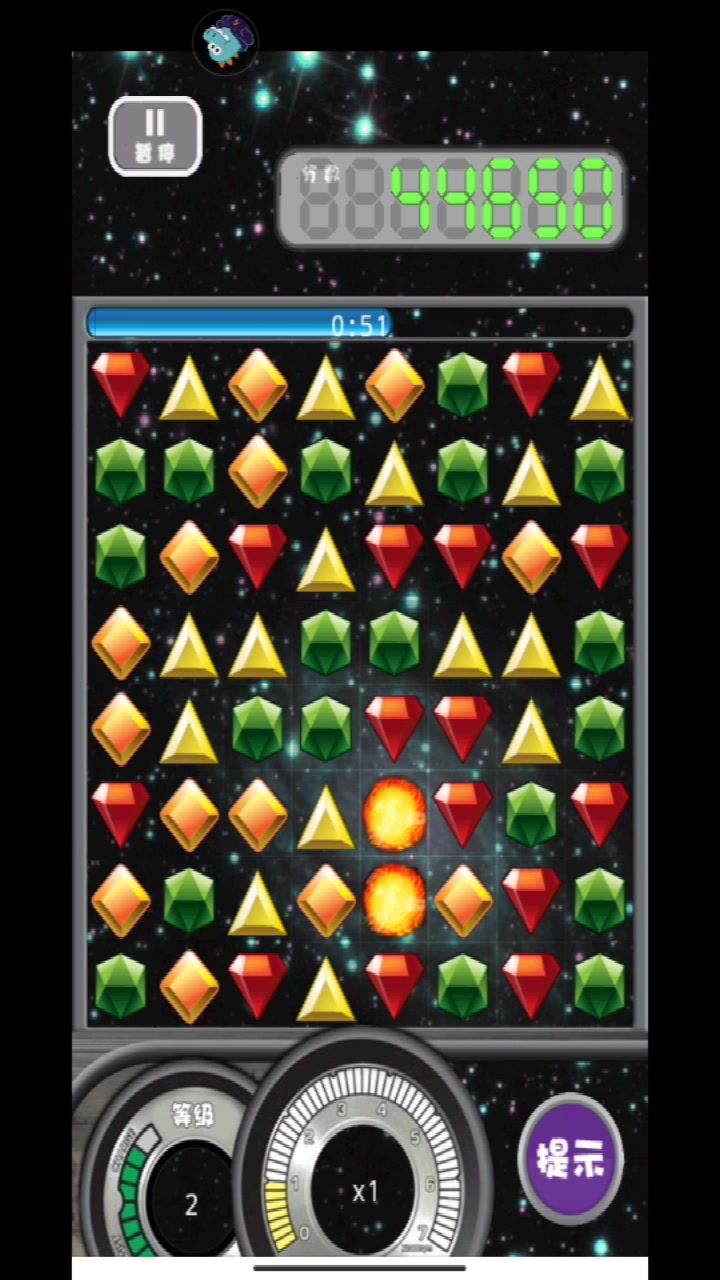Pause the game with the 暂停 button
The height and width of the screenshot is (1280, 720).
tap(155, 136)
